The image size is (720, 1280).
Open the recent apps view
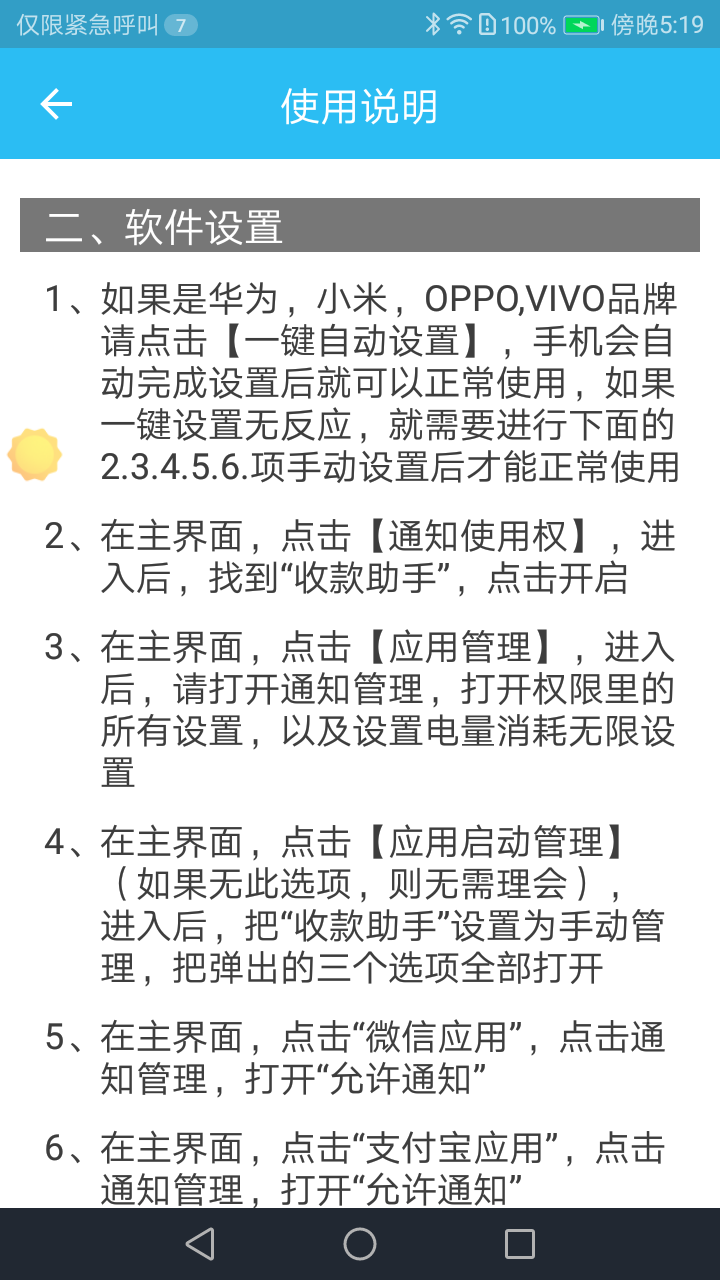[520, 1244]
